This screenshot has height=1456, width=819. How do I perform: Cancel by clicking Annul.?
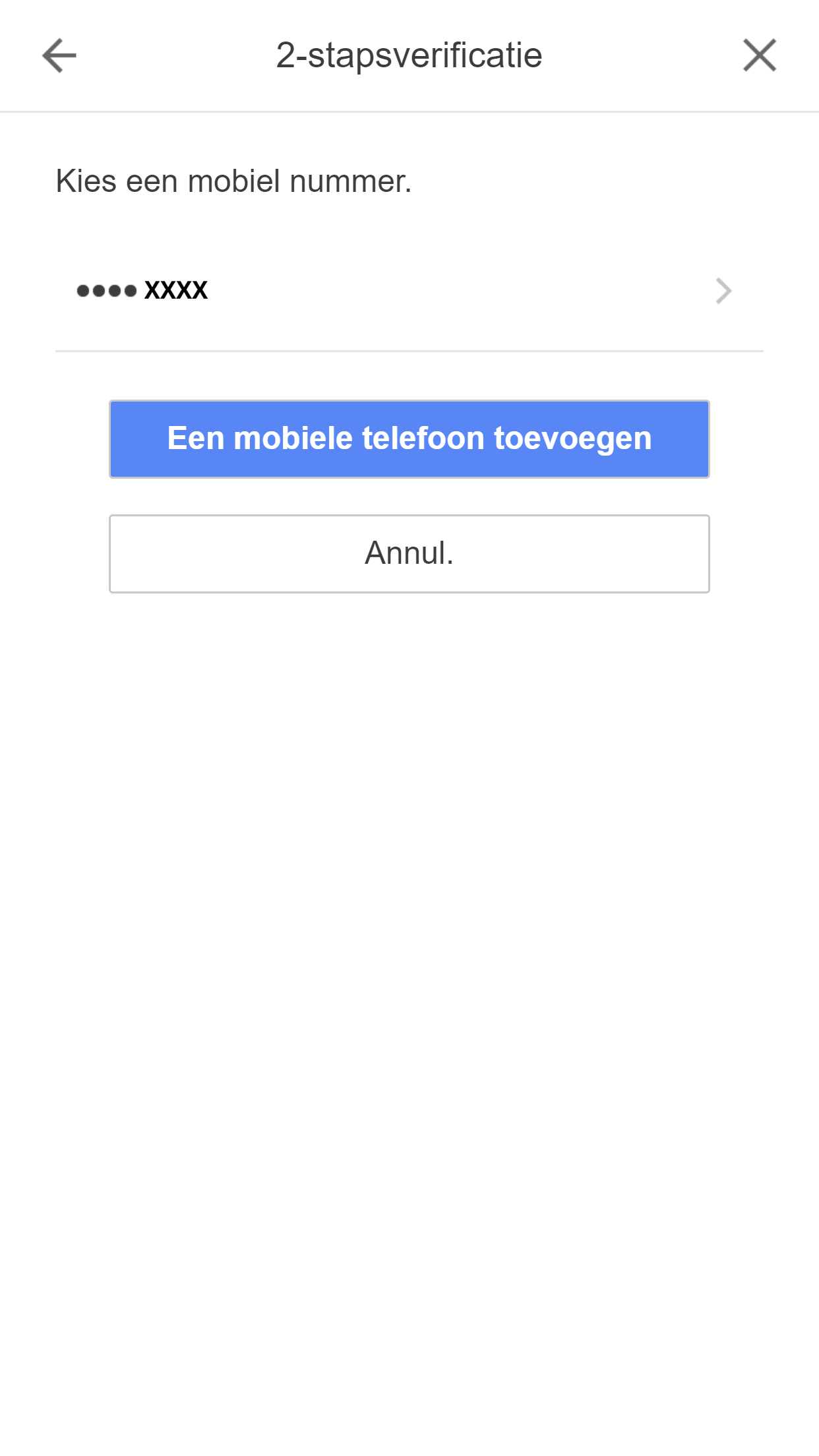[409, 554]
